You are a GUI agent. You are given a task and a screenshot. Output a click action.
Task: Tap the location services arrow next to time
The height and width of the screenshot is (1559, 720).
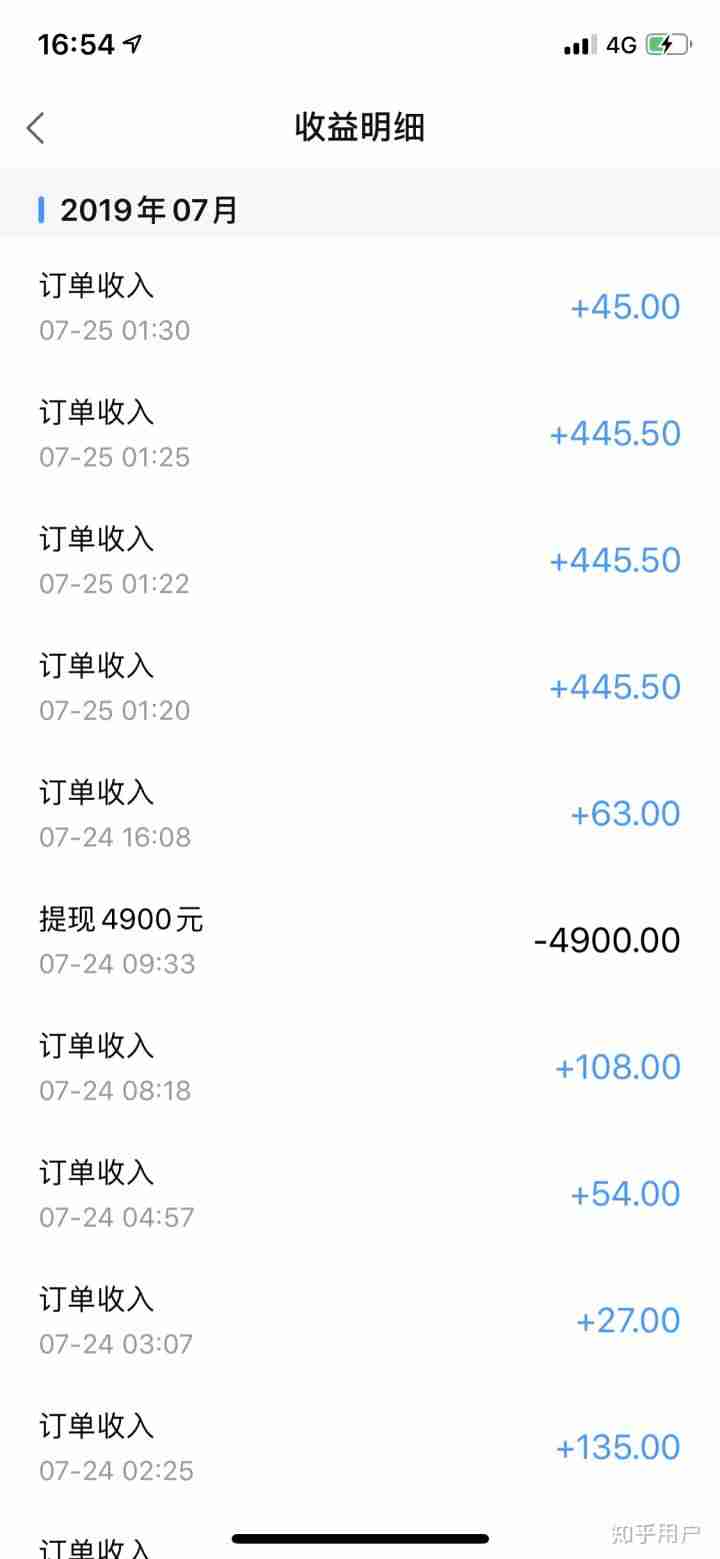point(130,42)
